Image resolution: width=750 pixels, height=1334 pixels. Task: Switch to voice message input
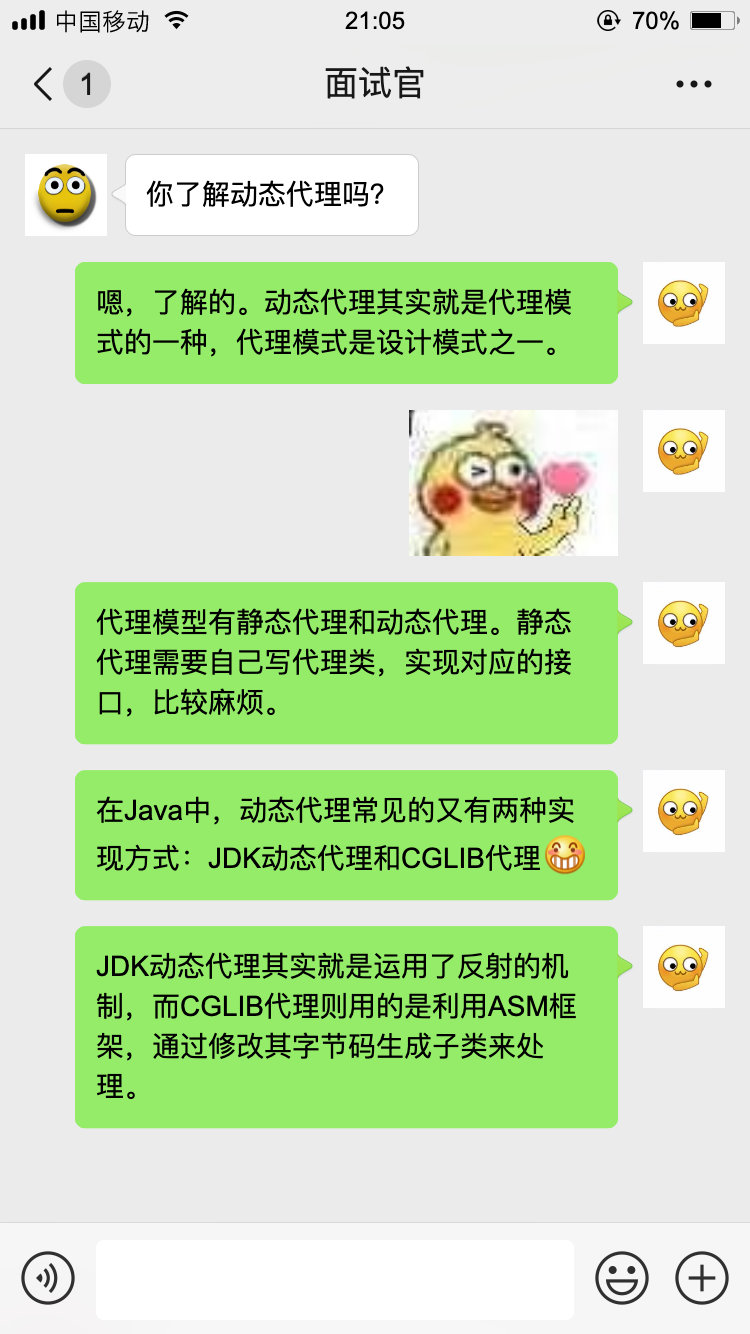48,1278
